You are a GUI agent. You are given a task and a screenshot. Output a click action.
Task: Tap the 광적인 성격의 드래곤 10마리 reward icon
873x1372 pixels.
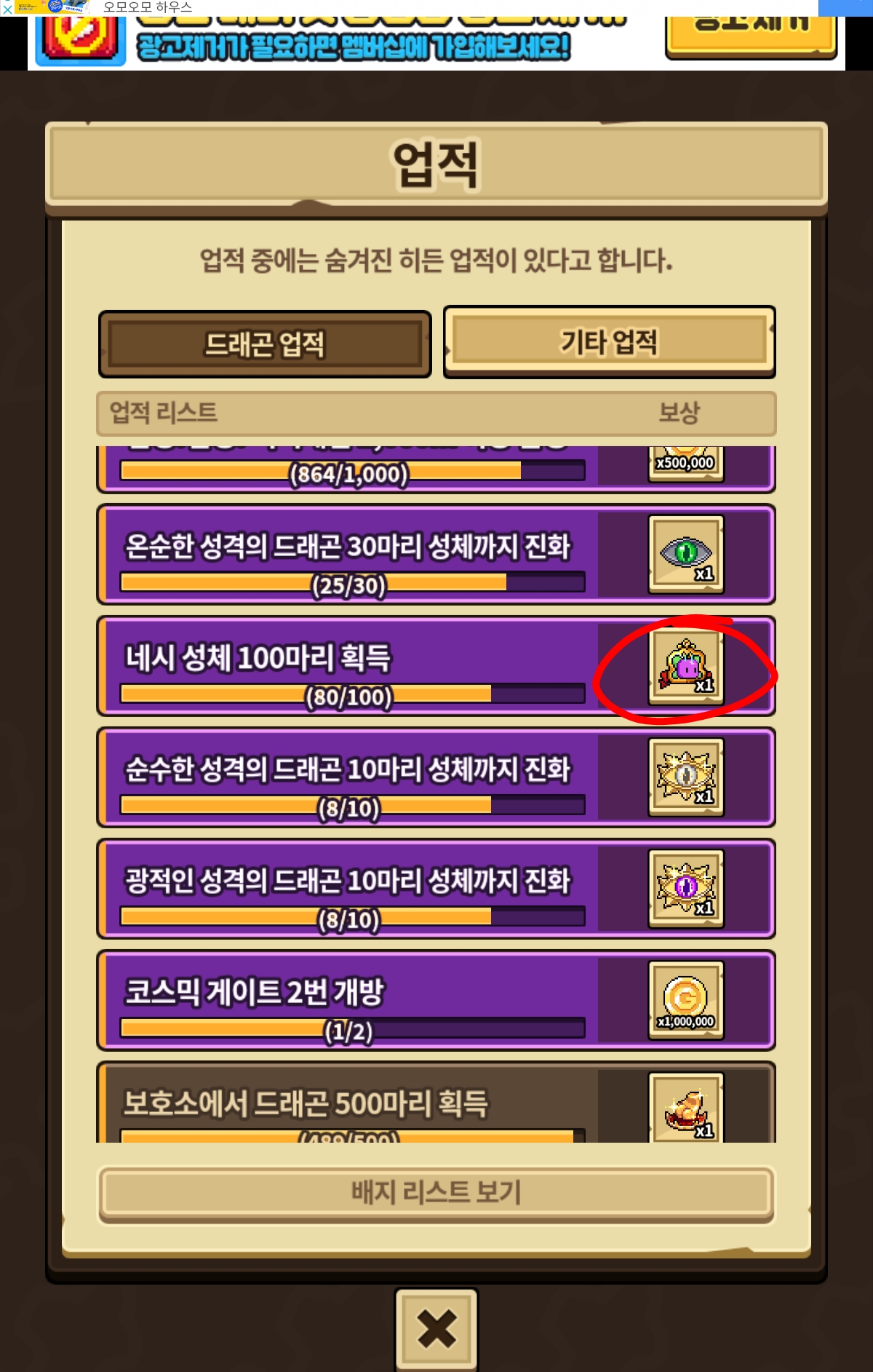686,889
